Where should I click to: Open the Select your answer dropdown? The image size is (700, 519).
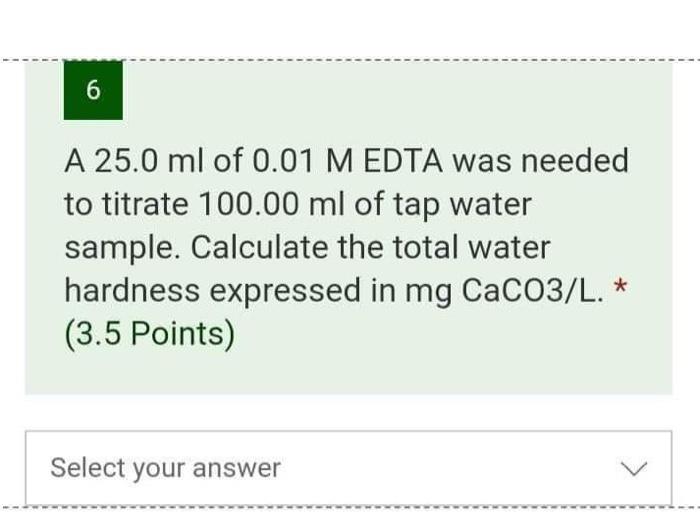tap(348, 468)
